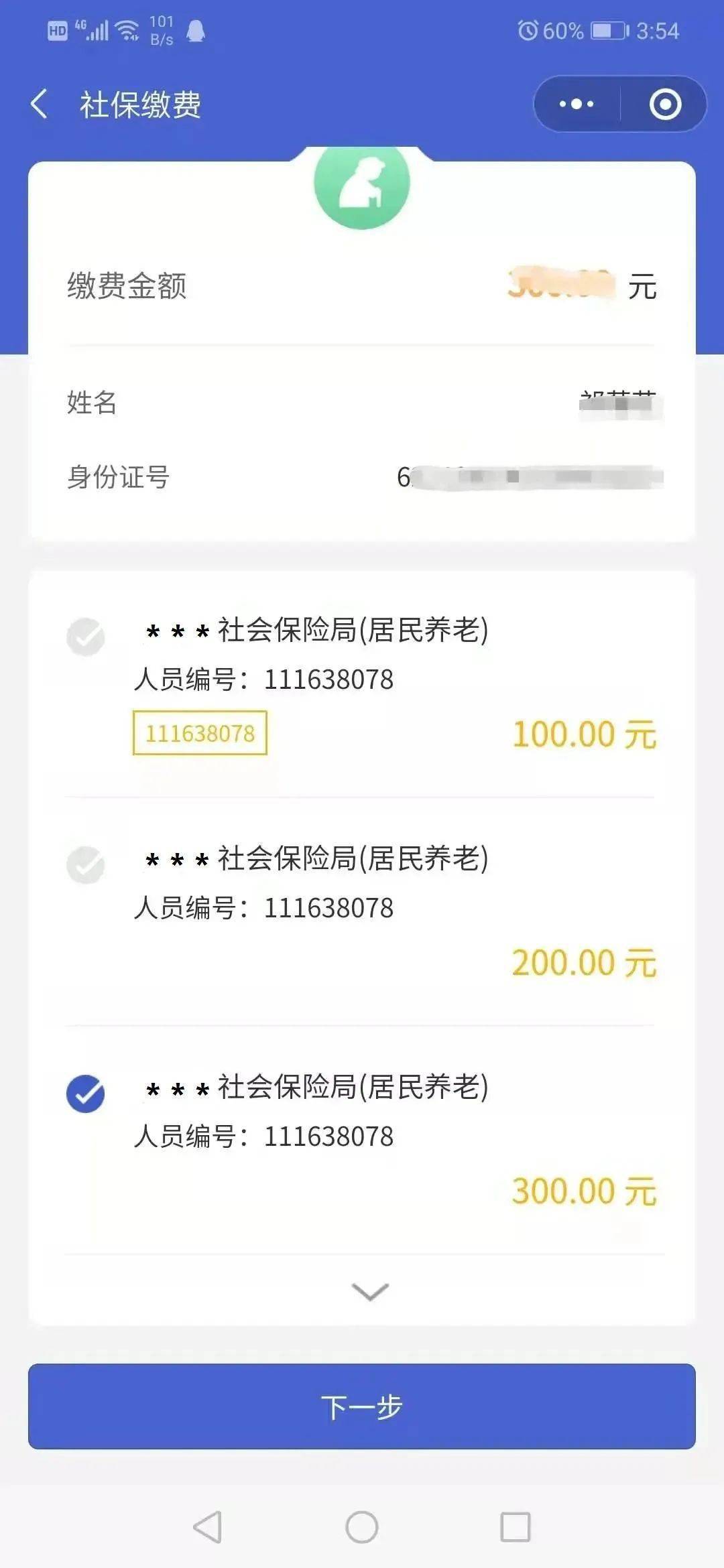
Task: Open recent apps from navigation bar
Action: [x=516, y=1528]
